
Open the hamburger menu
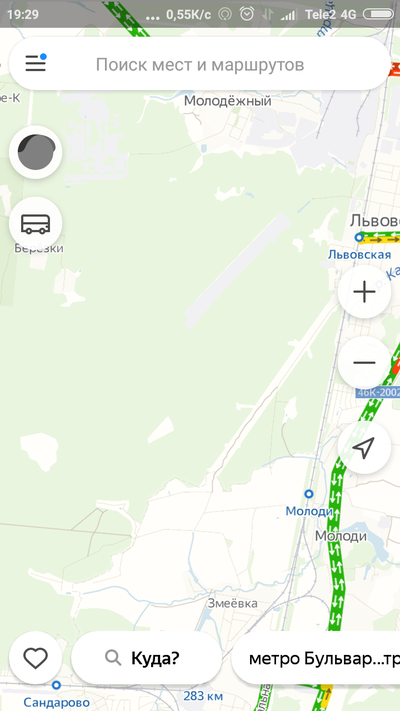click(36, 63)
